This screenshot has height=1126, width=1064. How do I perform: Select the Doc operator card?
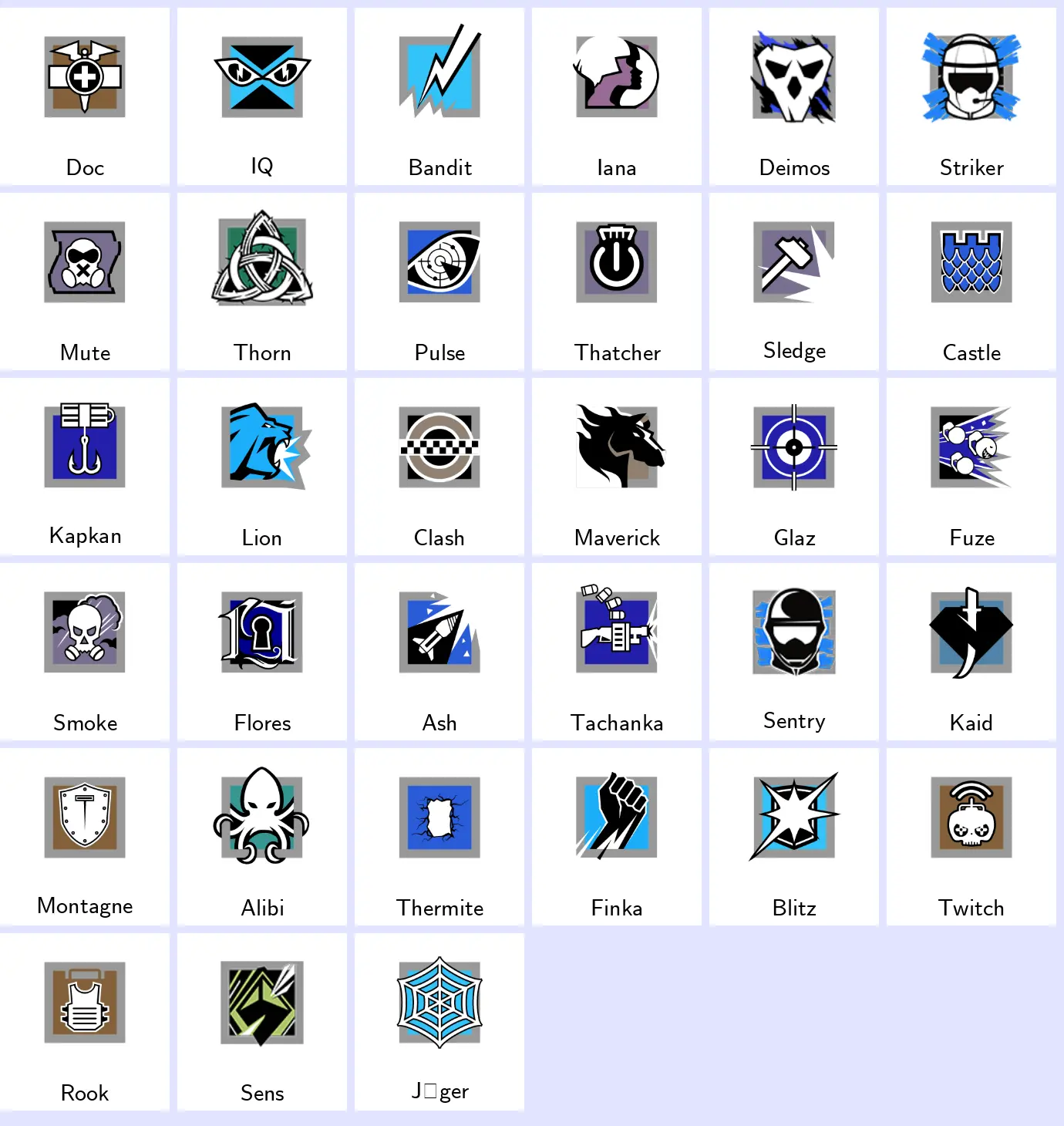pyautogui.click(x=85, y=96)
